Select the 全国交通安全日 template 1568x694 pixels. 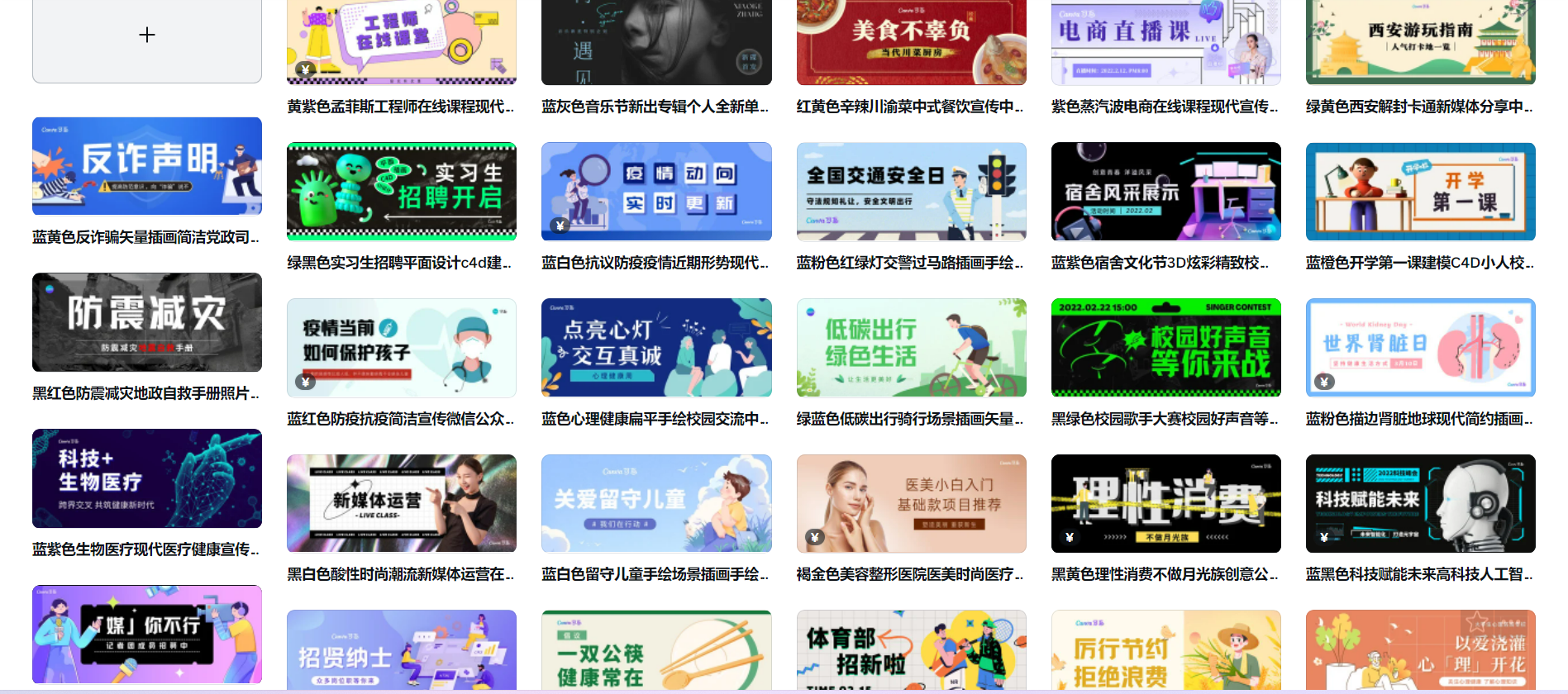tap(911, 192)
